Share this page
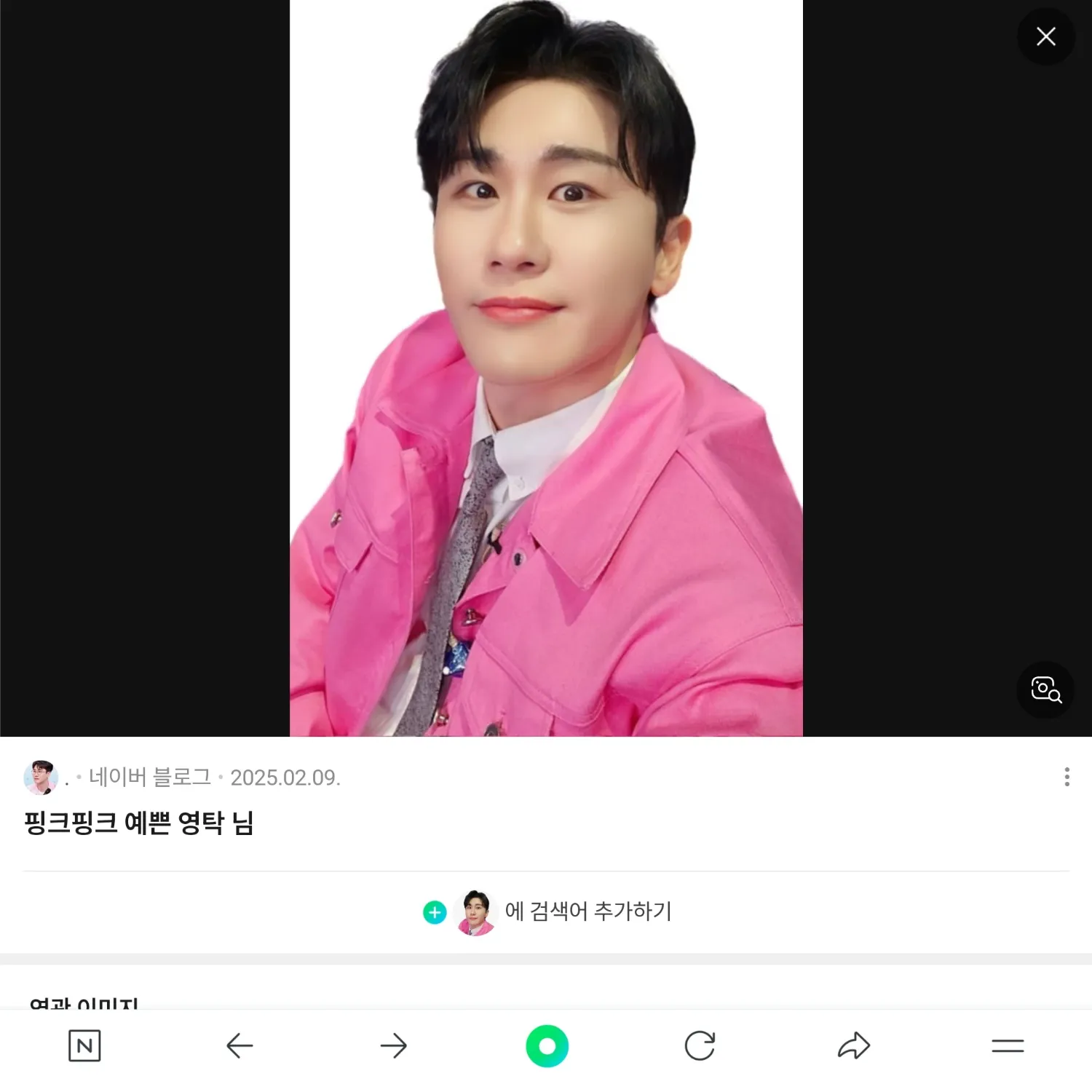The image size is (1092, 1092). coord(854,1046)
